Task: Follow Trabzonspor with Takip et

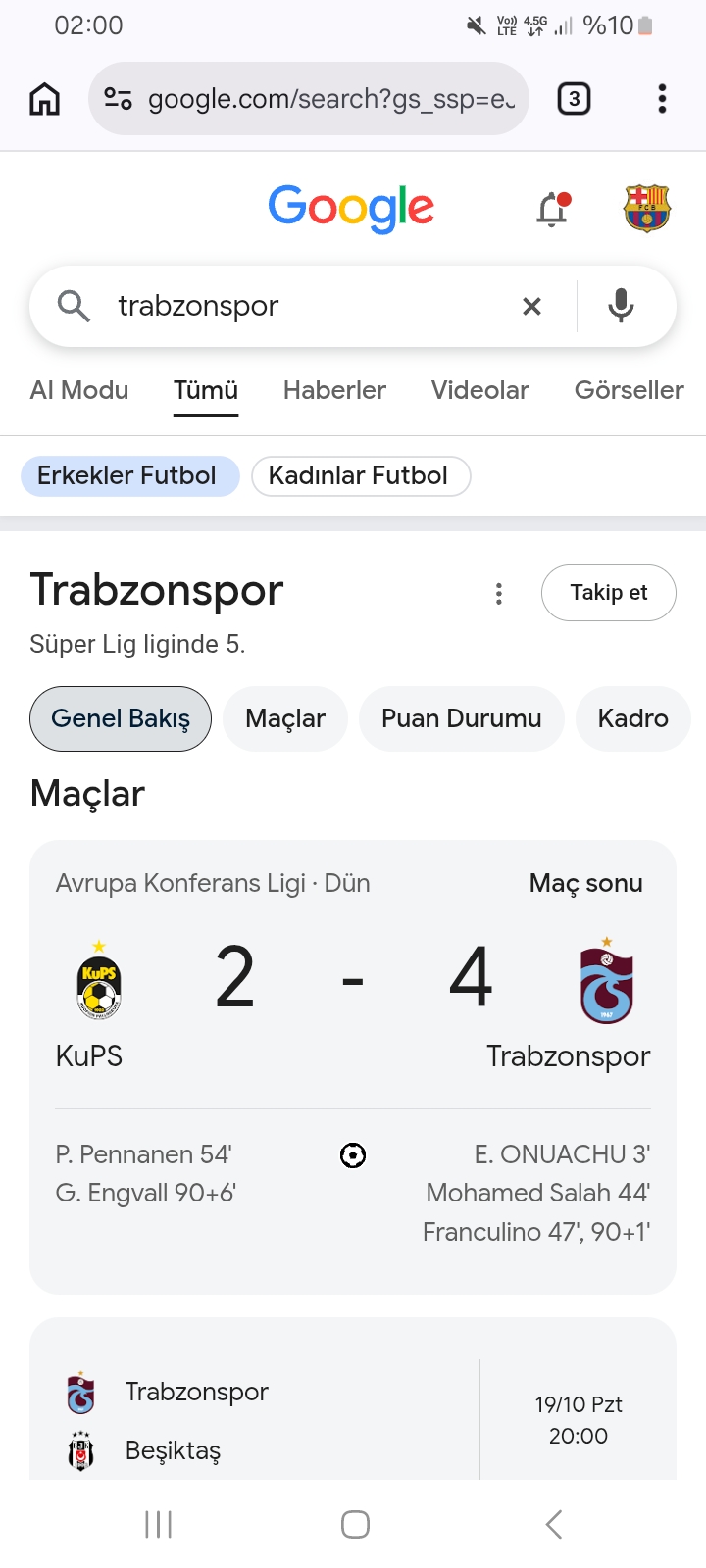Action: (x=609, y=593)
